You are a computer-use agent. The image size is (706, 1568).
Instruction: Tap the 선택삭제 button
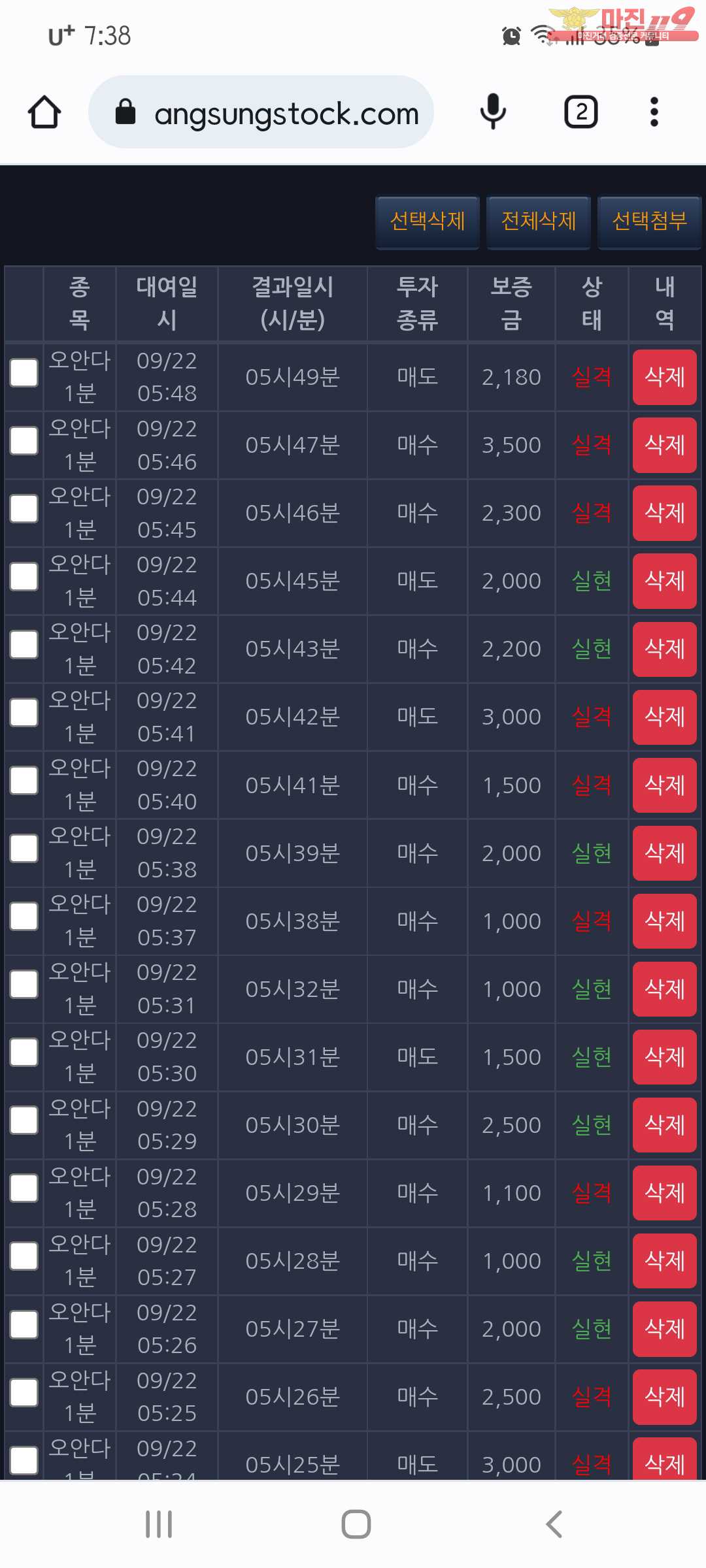pos(428,222)
